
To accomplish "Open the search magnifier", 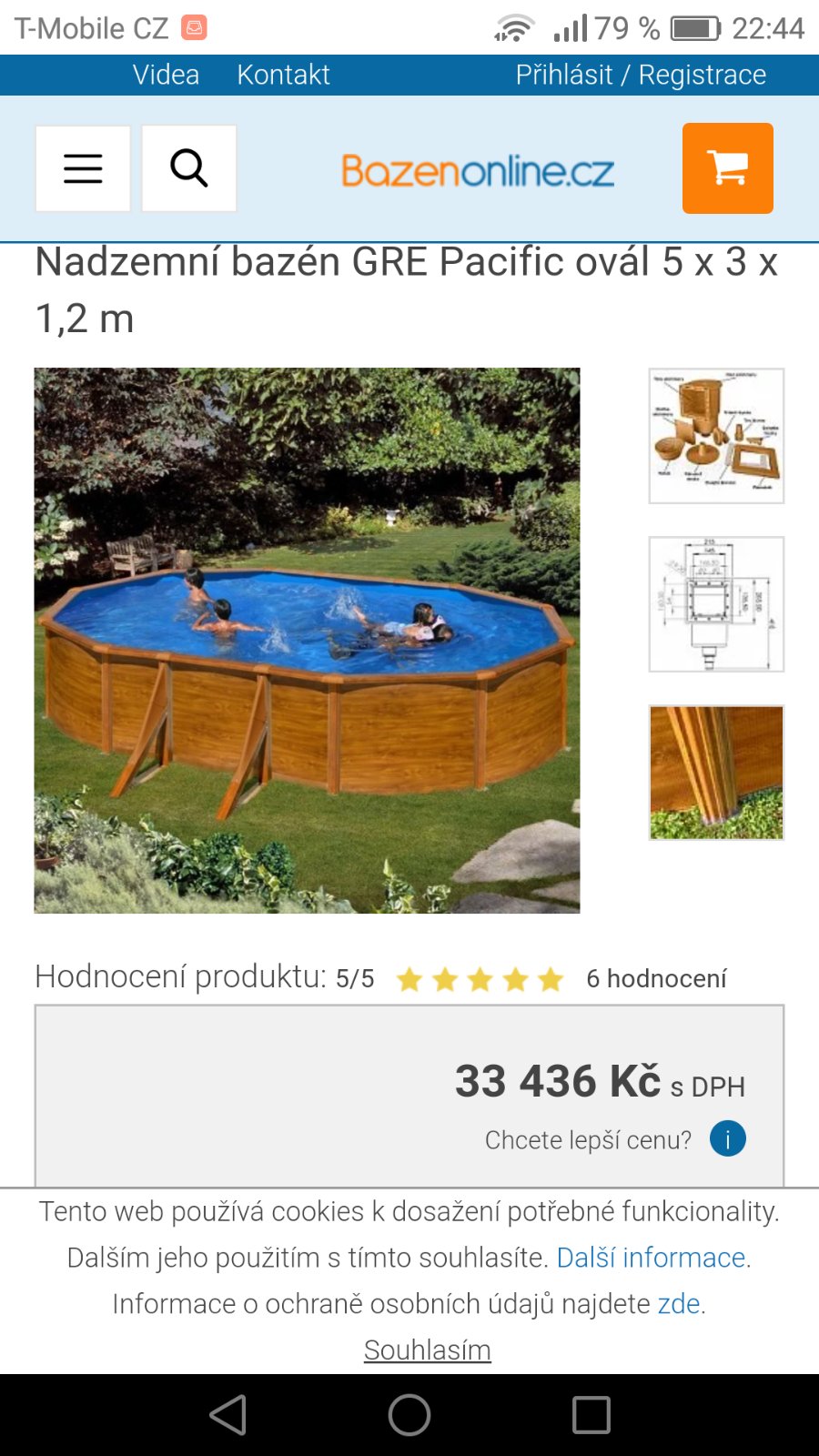I will tap(189, 168).
